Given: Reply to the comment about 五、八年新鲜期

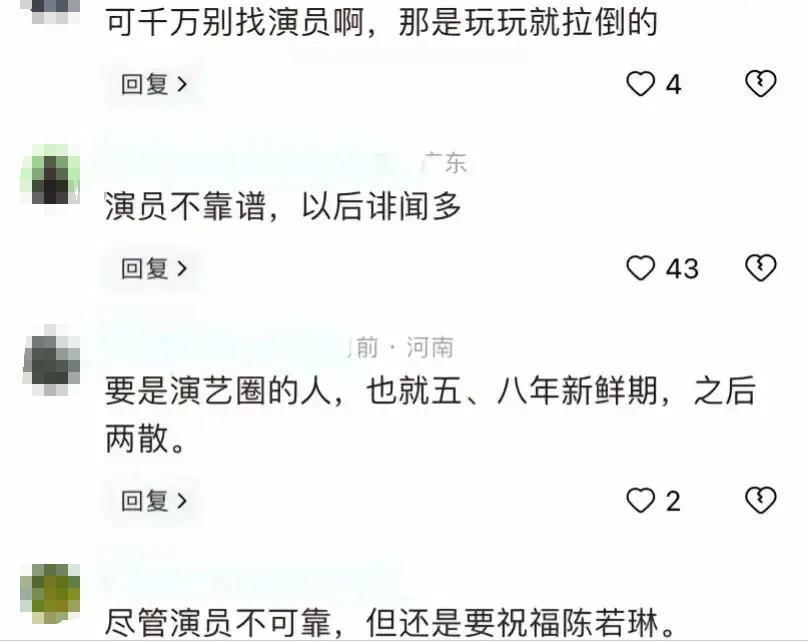Looking at the screenshot, I should (x=154, y=500).
